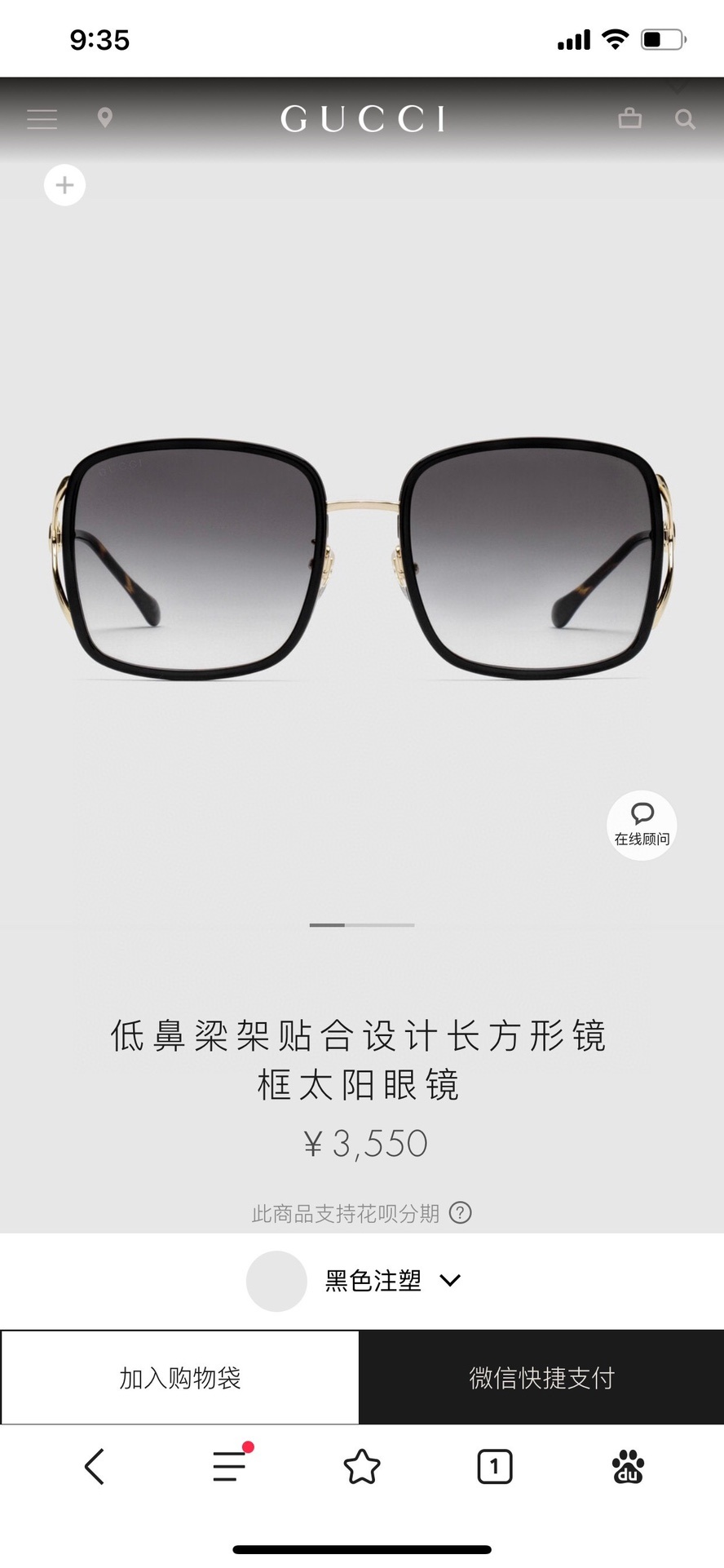The width and height of the screenshot is (724, 1568).
Task: Open the browser menu list
Action: tap(230, 1466)
